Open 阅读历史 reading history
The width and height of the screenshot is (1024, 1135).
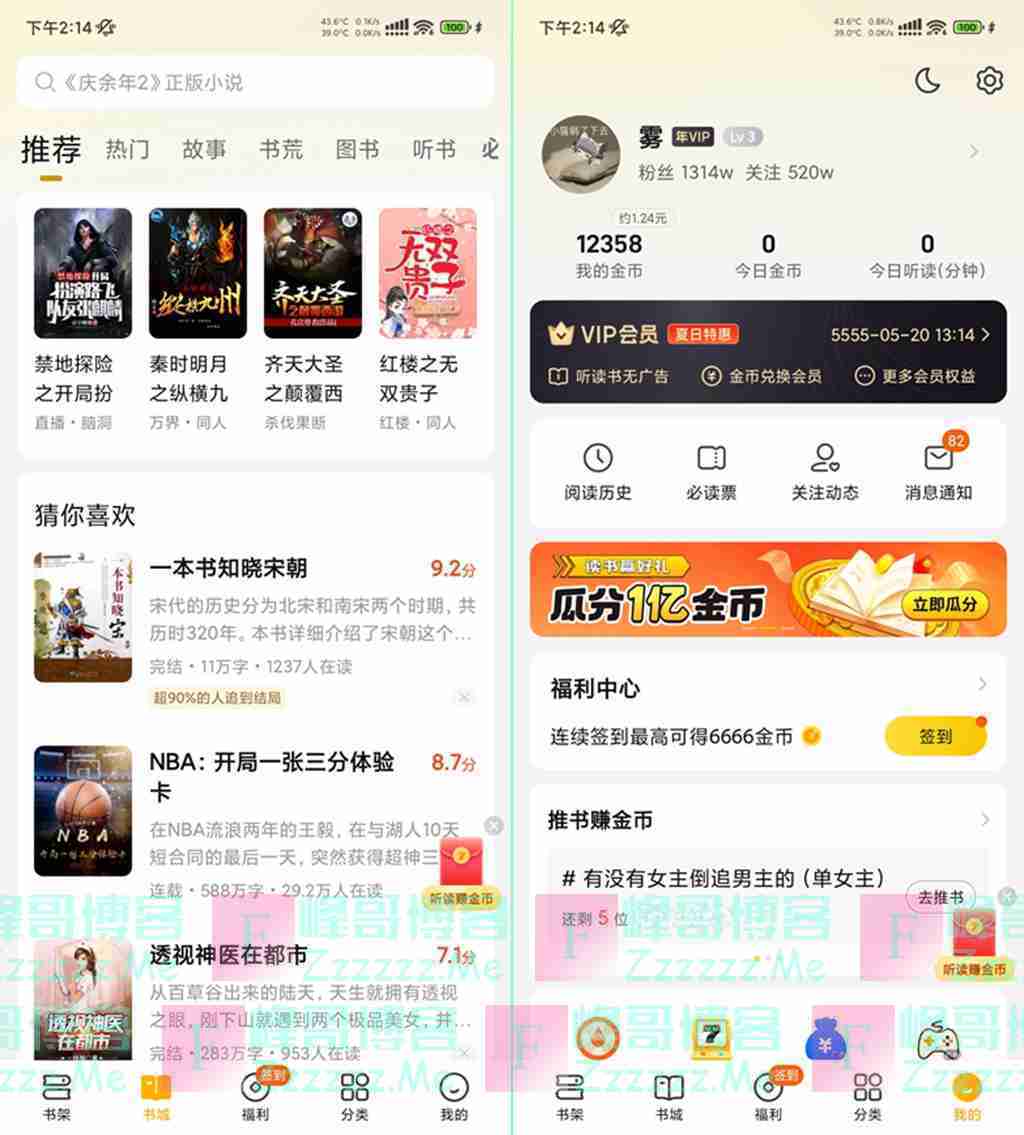(598, 471)
